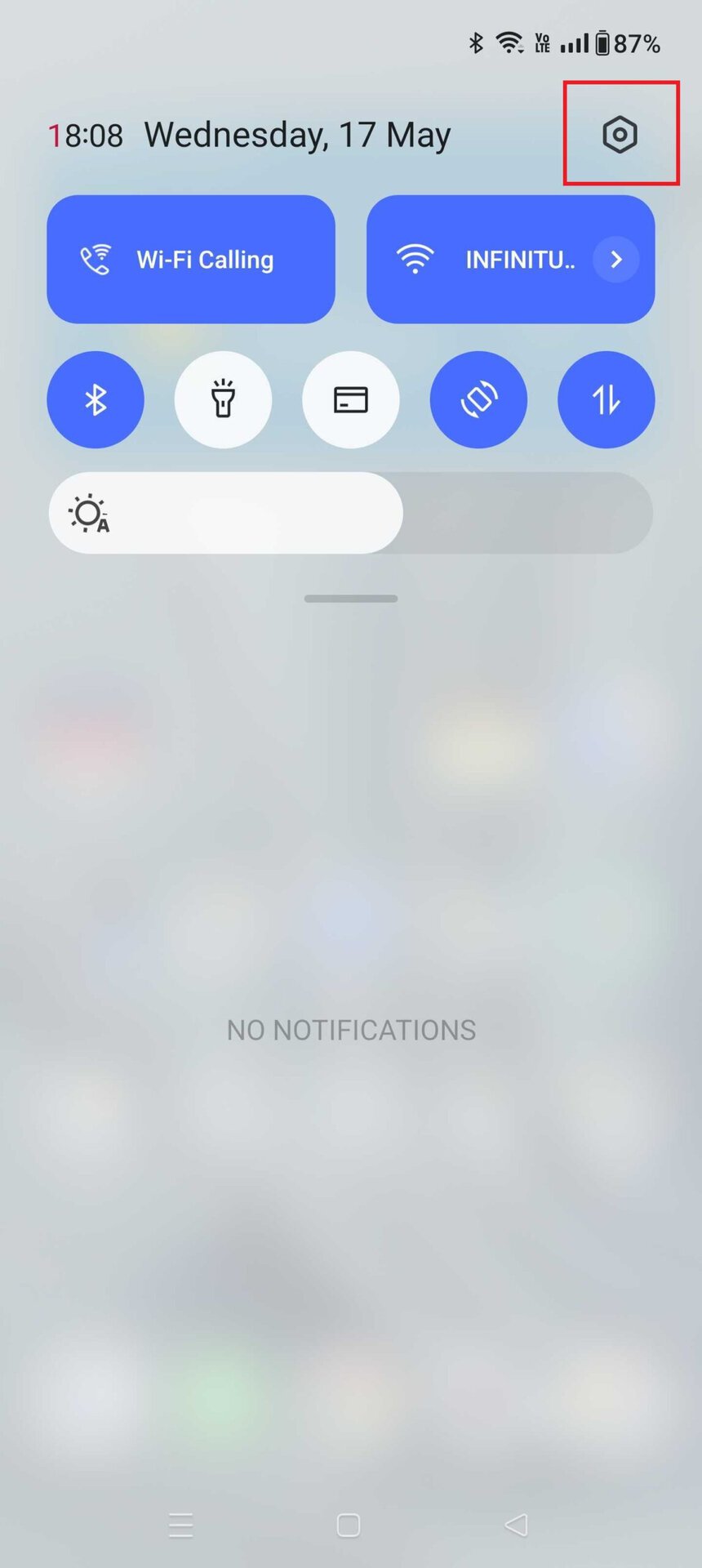Screen dimensions: 702x1568
Task: Turn off the mobile data toggle
Action: (606, 399)
